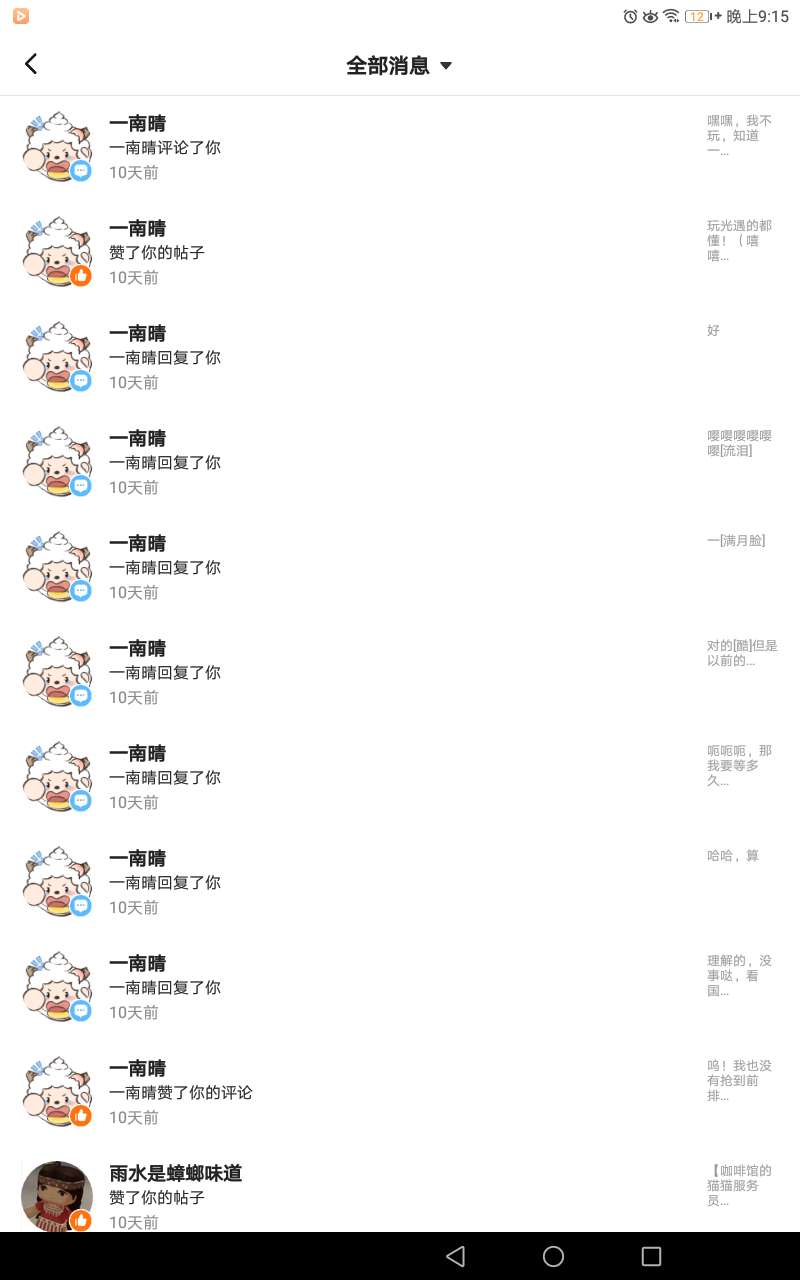800x1280 pixels.
Task: Open the message previewing 玩光遇的都懂
Action: [400, 253]
